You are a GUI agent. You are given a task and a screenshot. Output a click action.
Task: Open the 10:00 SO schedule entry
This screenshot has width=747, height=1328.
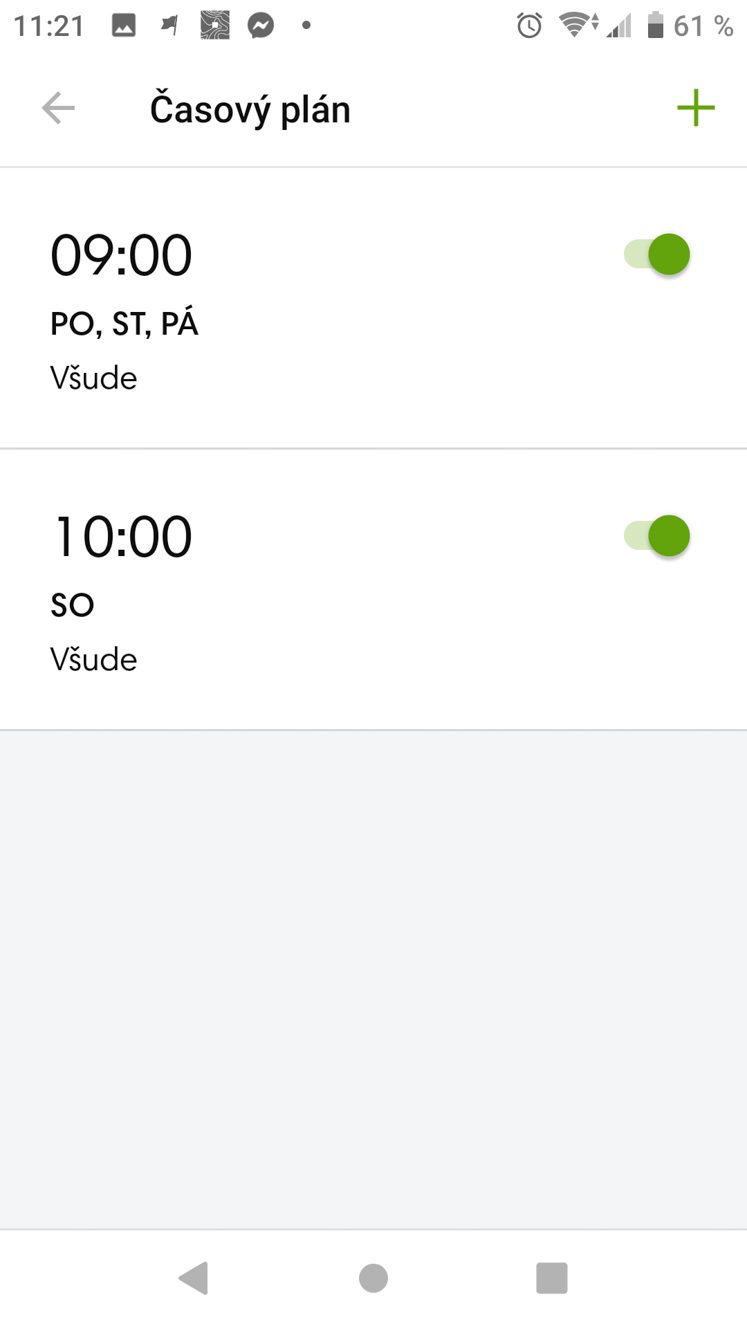[373, 590]
